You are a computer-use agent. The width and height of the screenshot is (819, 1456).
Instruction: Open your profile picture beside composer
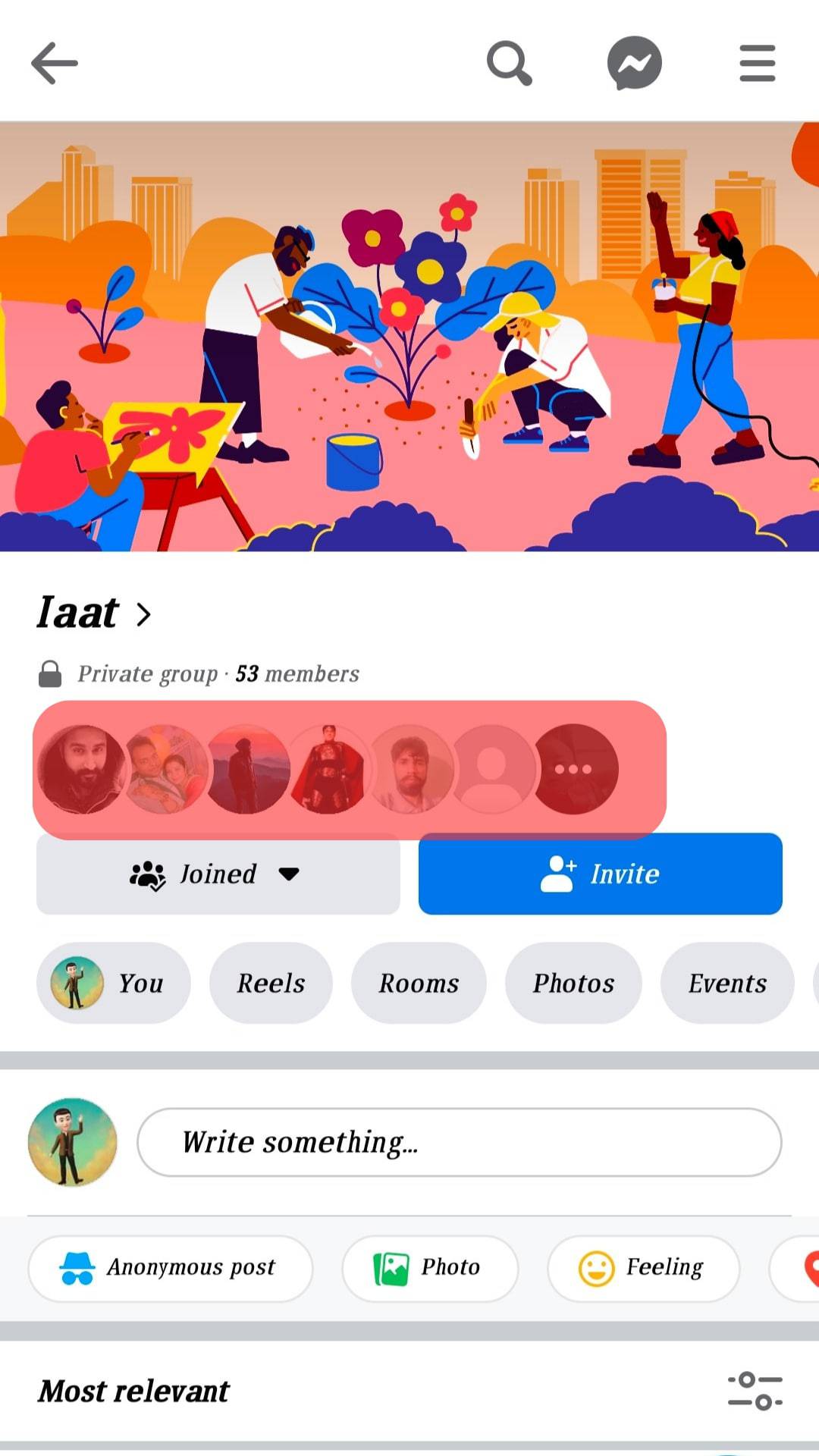(73, 1142)
